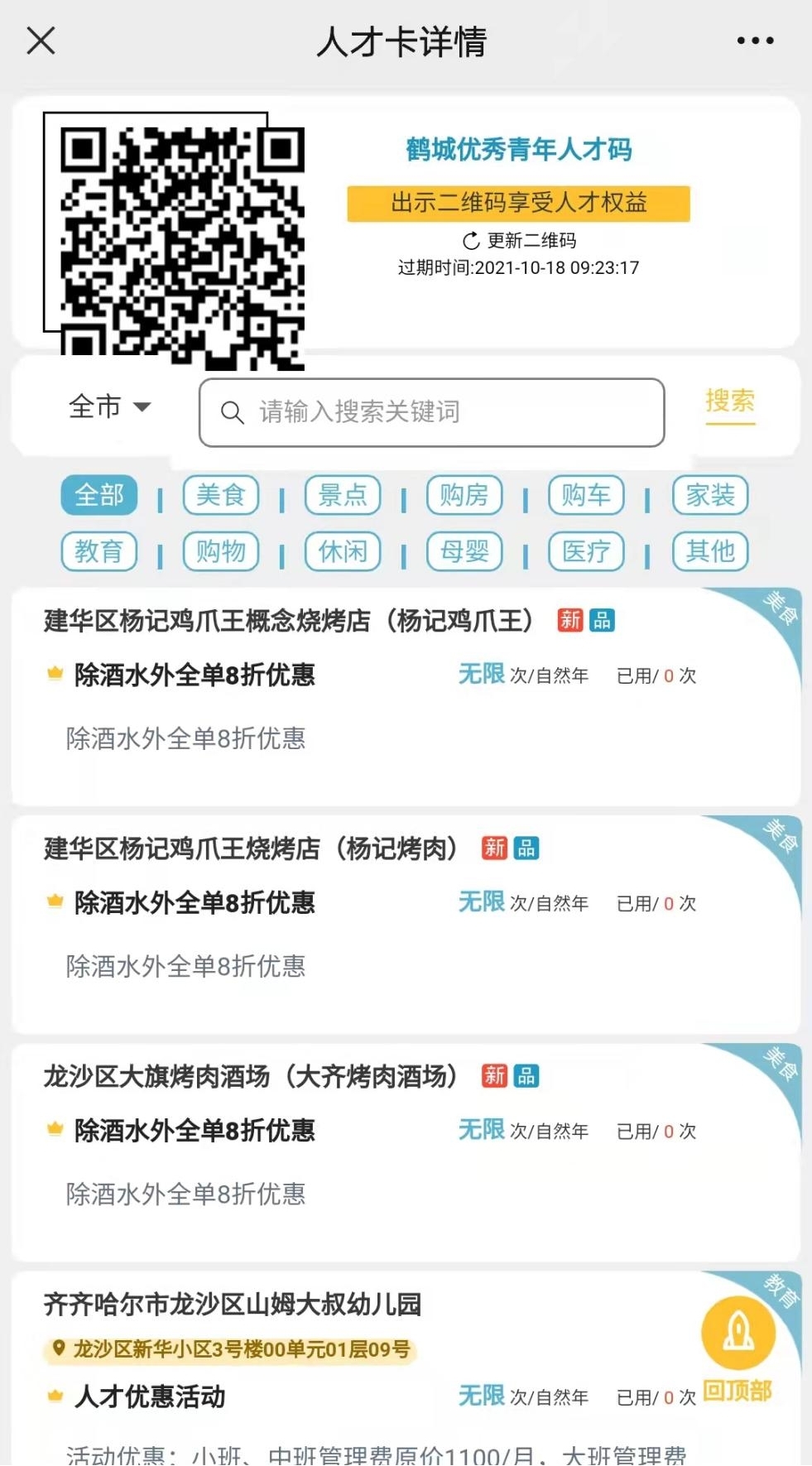The width and height of the screenshot is (812, 1466).
Task: Close the 人才卡详情 page
Action: 41,40
